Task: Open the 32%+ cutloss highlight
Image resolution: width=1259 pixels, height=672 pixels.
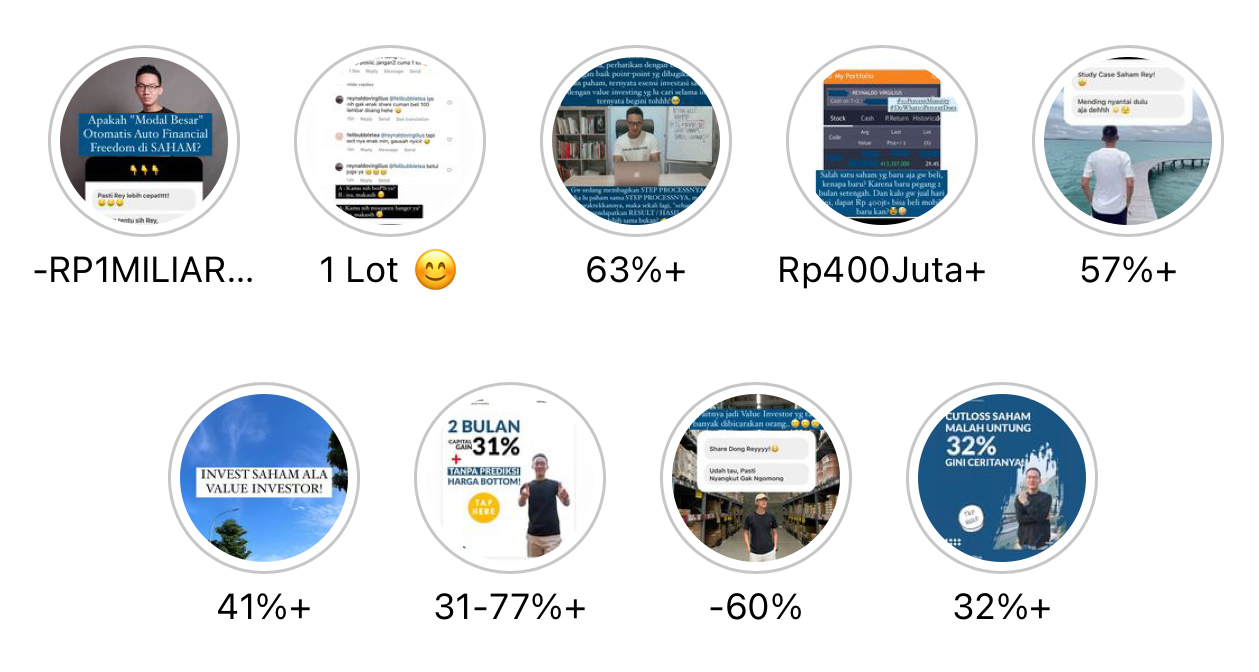Action: (1002, 477)
